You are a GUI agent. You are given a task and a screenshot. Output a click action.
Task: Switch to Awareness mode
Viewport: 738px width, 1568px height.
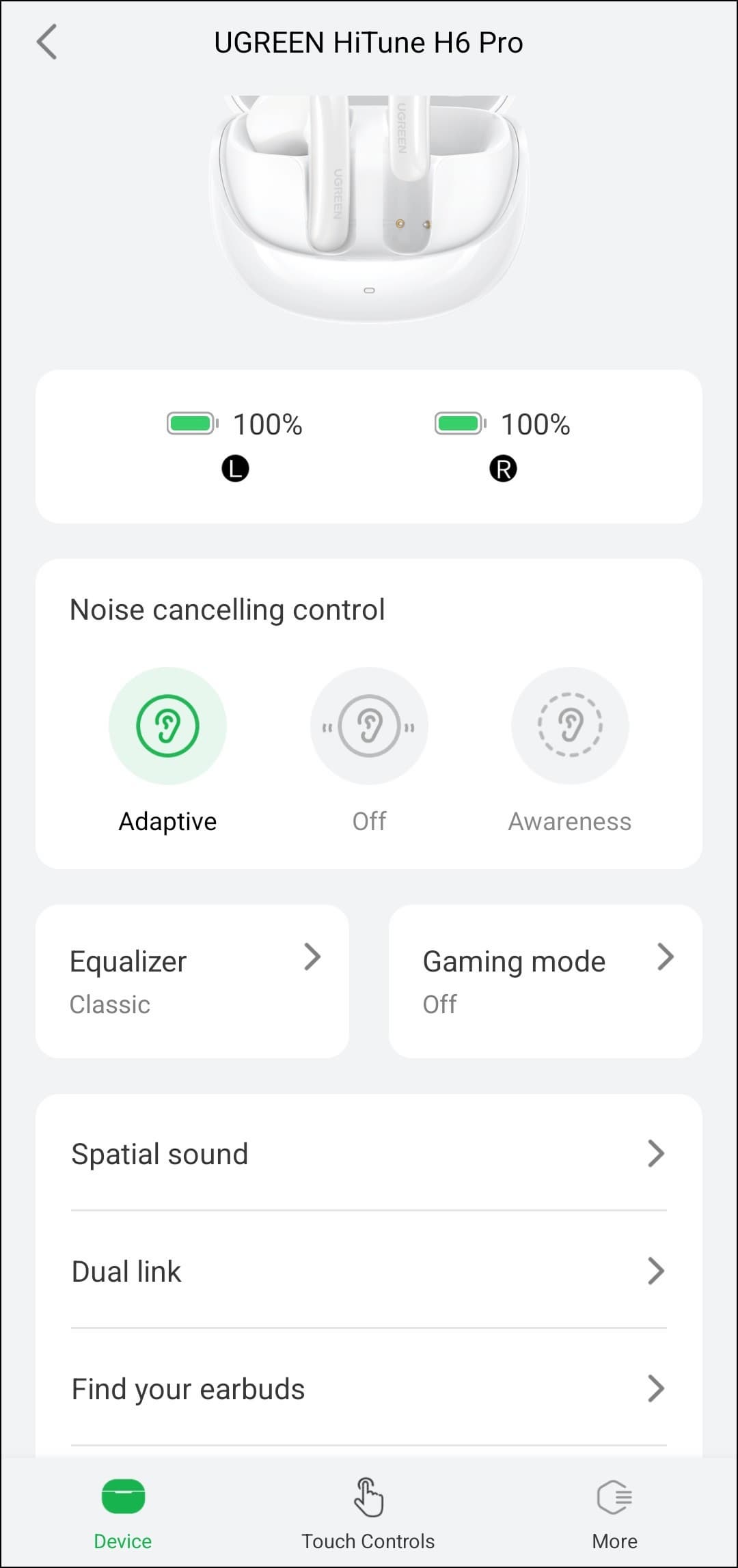pos(570,726)
